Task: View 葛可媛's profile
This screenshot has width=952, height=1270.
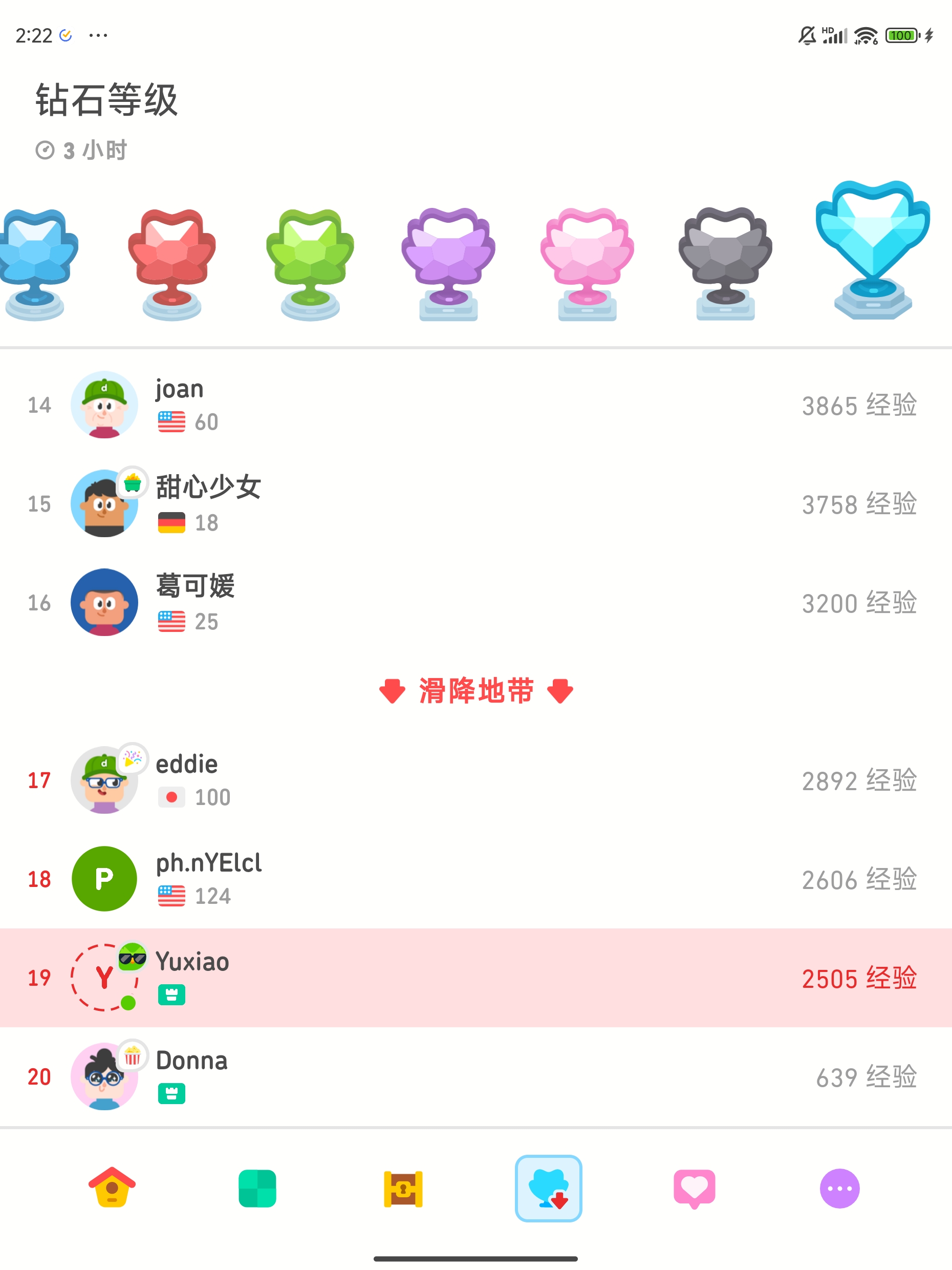Action: [475, 602]
